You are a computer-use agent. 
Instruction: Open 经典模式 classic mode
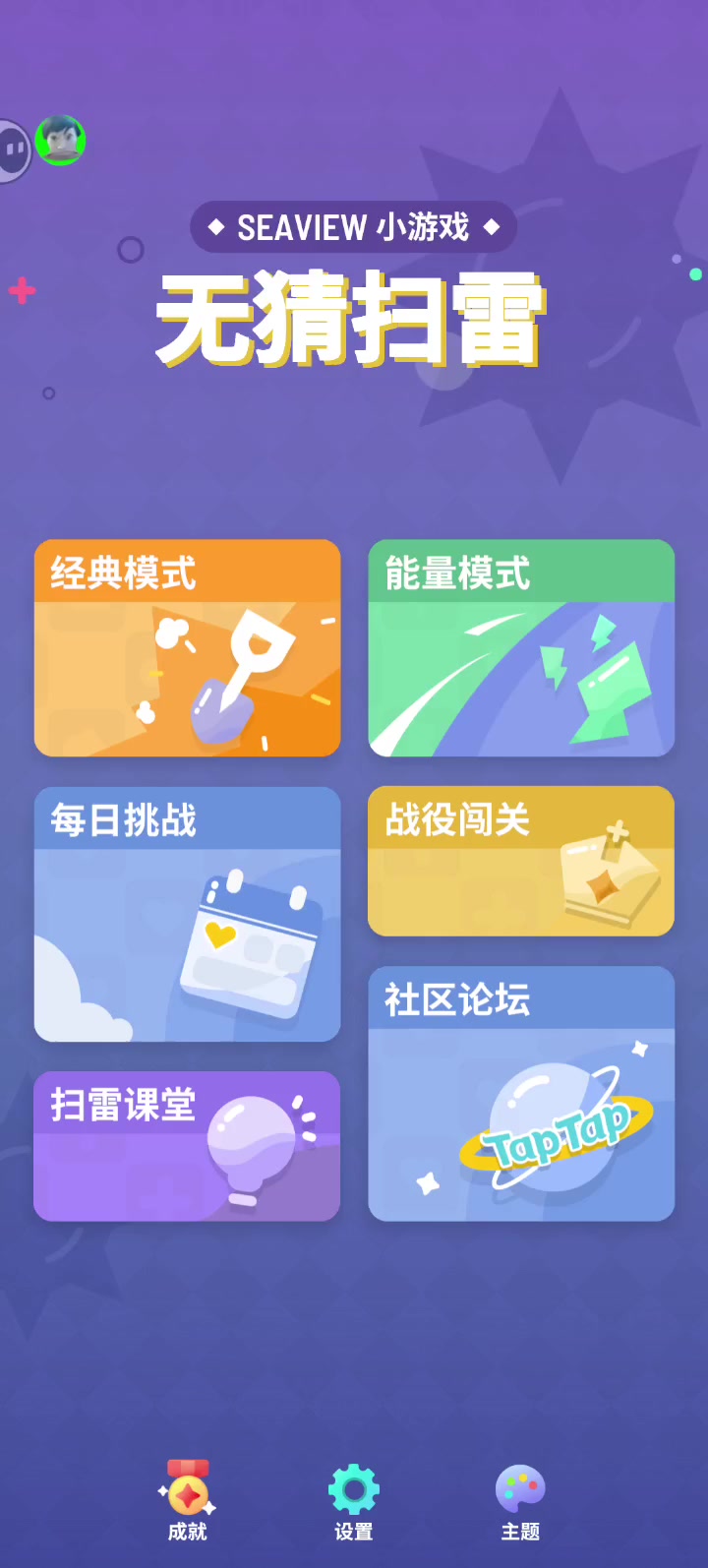click(187, 648)
